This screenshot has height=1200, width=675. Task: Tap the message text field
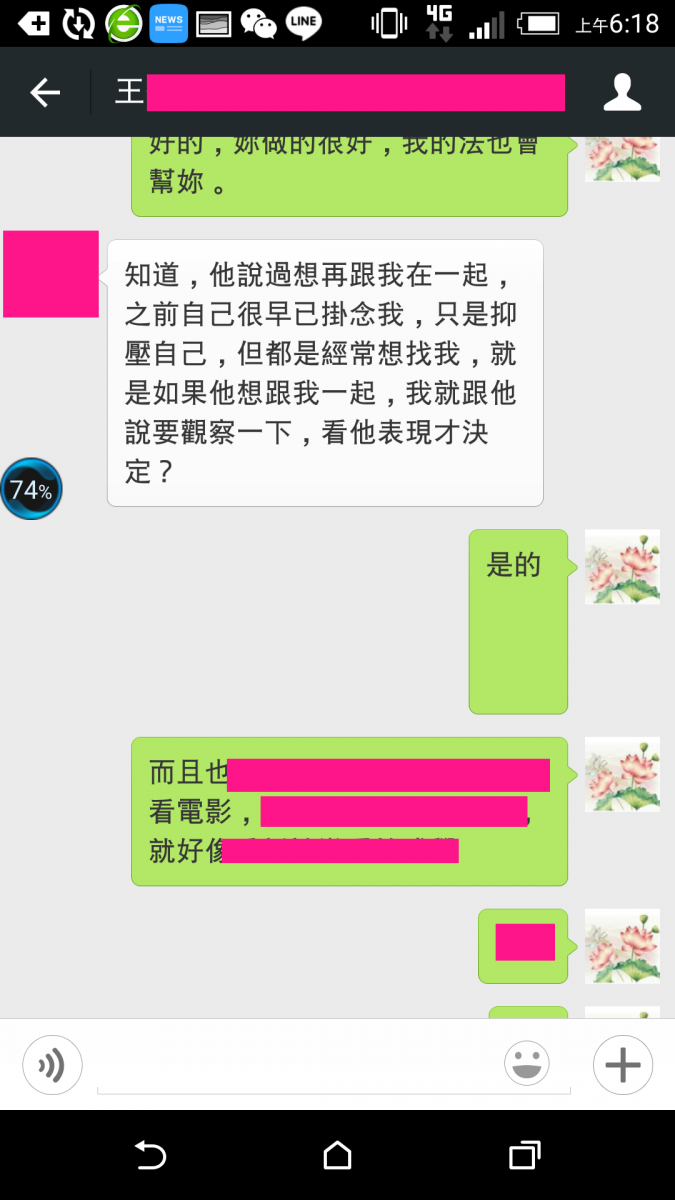click(295, 1066)
